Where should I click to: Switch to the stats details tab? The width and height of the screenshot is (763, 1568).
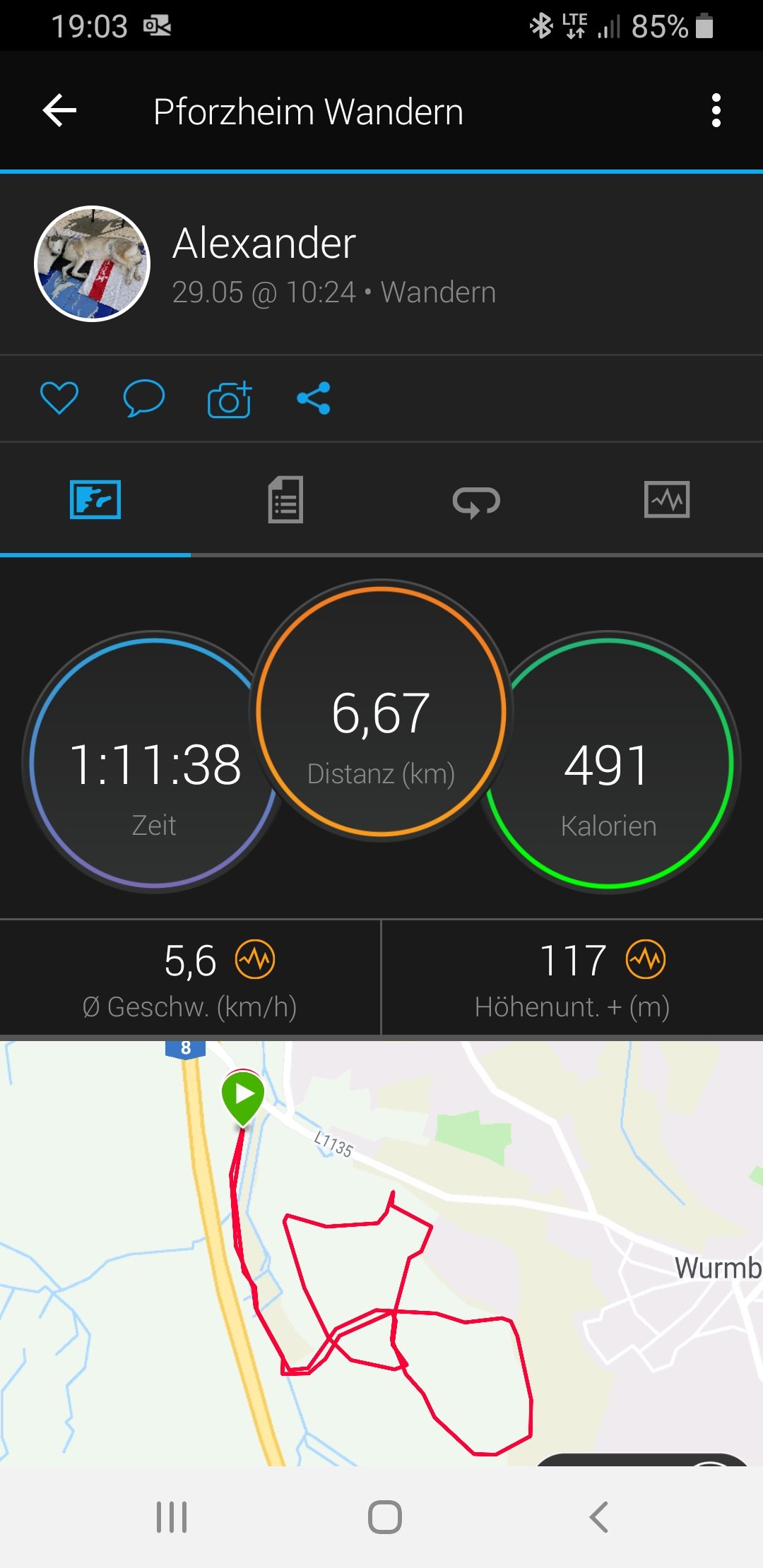tap(285, 500)
